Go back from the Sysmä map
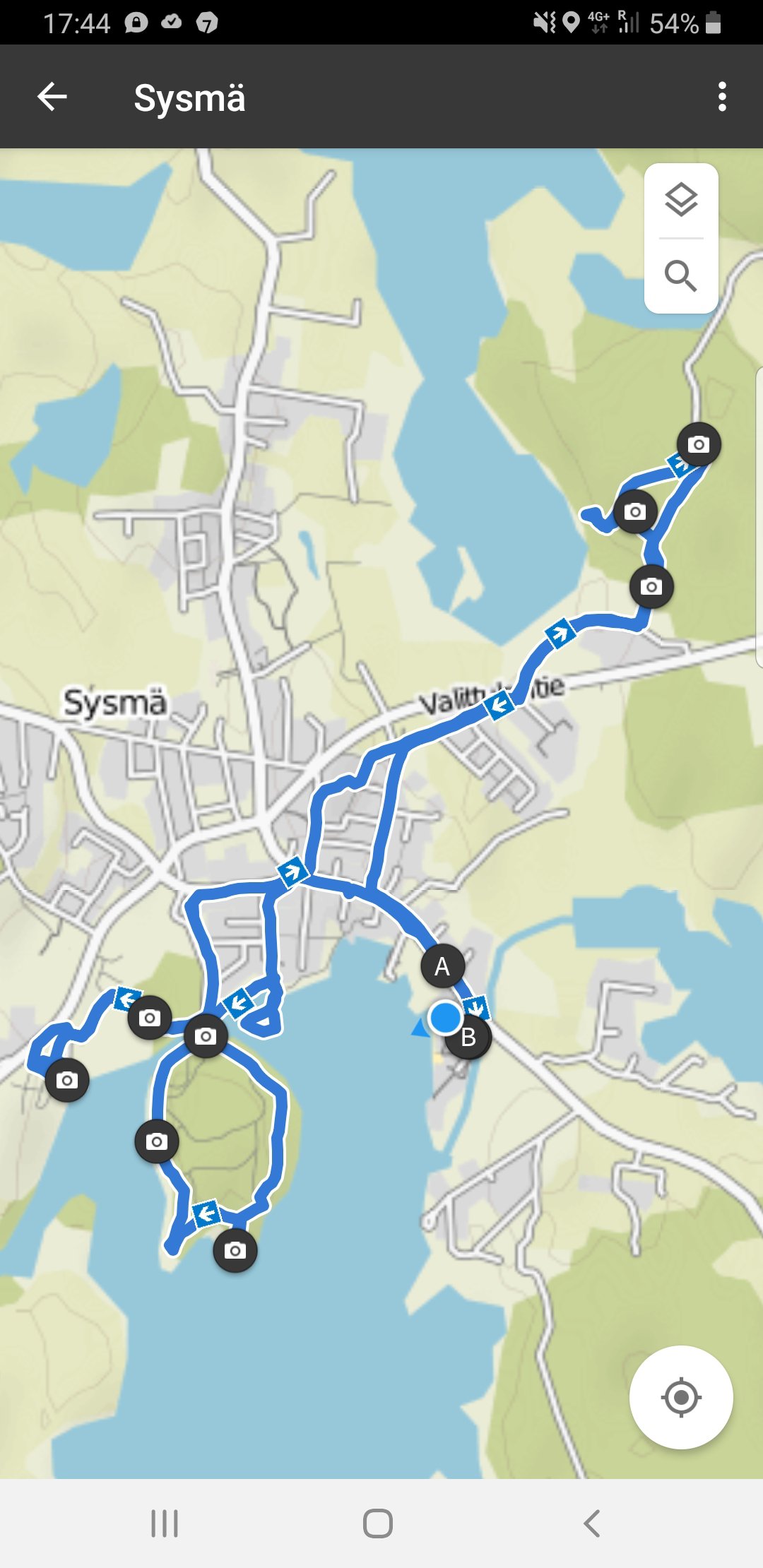The image size is (763, 1568). [x=52, y=97]
